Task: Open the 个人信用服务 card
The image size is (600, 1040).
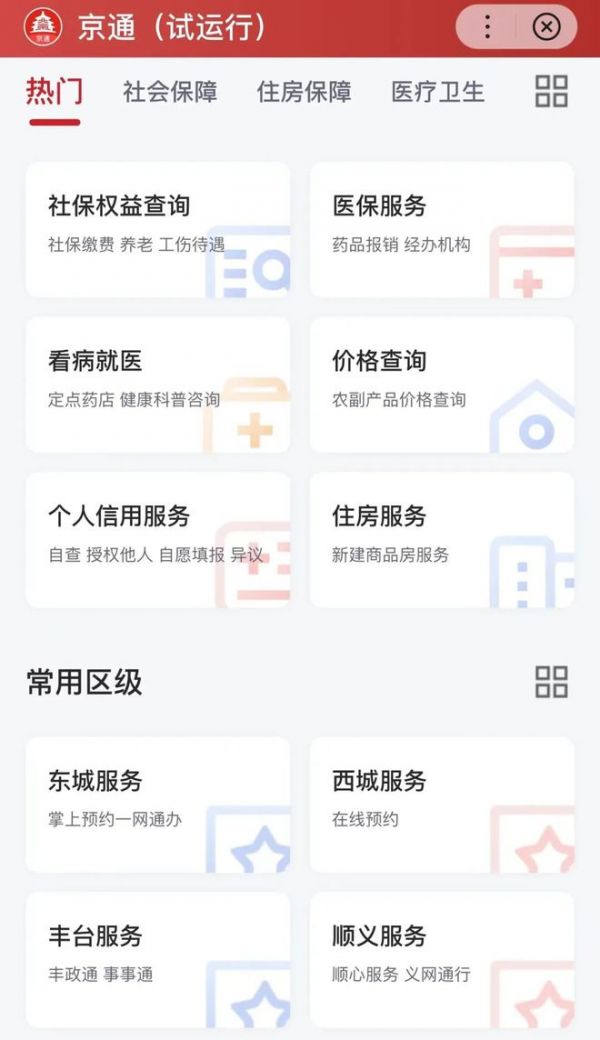Action: click(158, 540)
